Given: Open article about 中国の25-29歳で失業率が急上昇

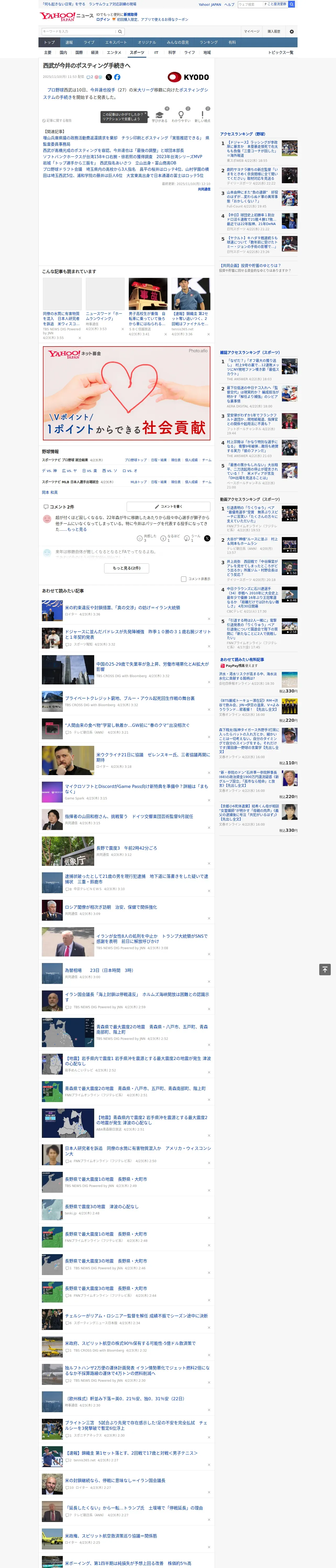Looking at the screenshot, I should [153, 666].
